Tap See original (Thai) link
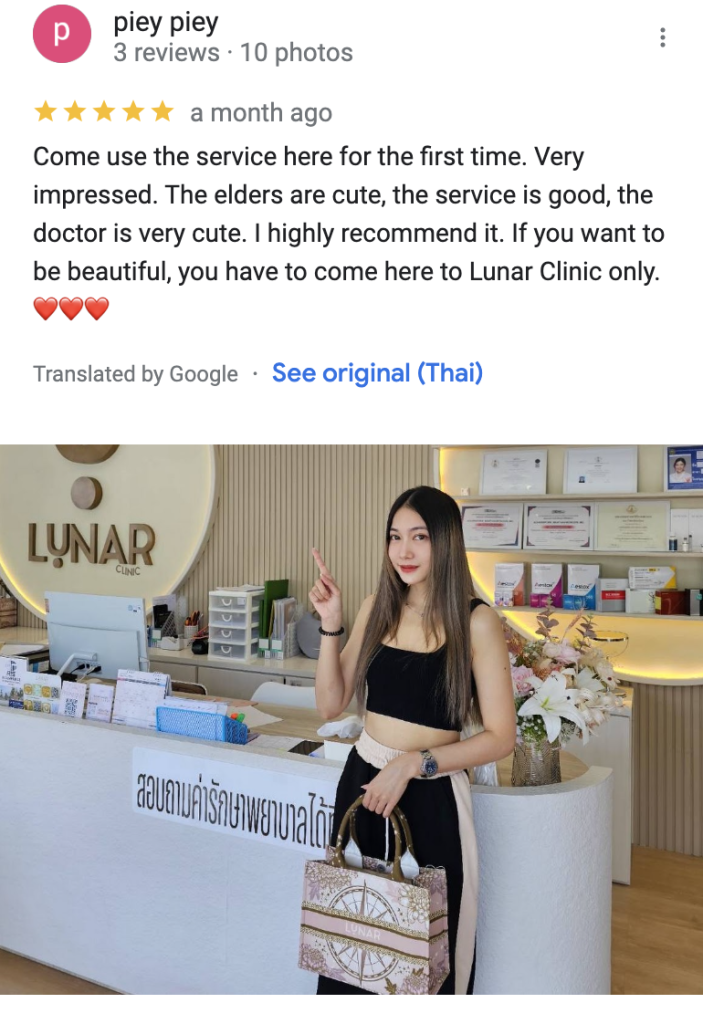The width and height of the screenshot is (703, 1024). [x=377, y=373]
